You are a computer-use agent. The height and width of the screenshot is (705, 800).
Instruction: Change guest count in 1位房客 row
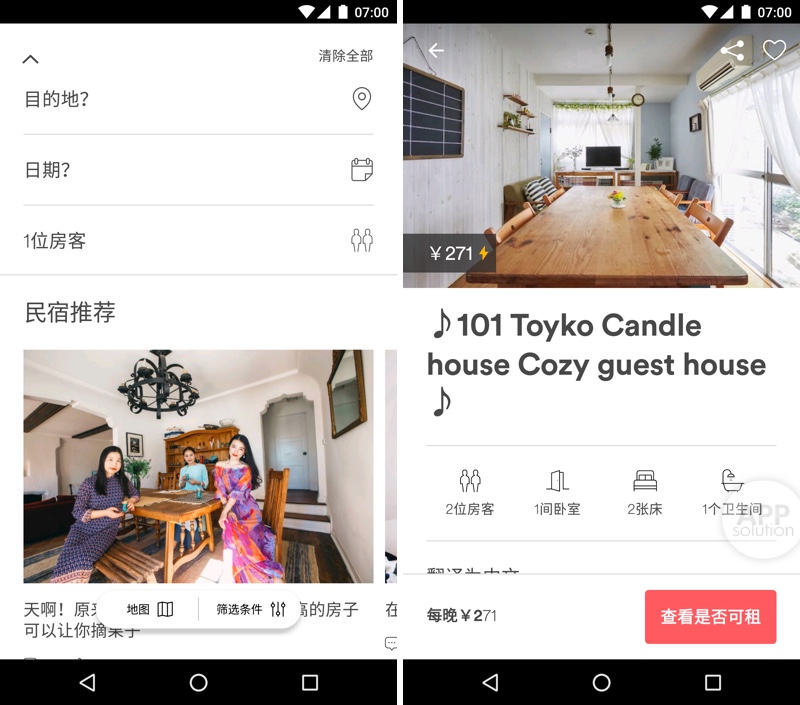coord(198,241)
